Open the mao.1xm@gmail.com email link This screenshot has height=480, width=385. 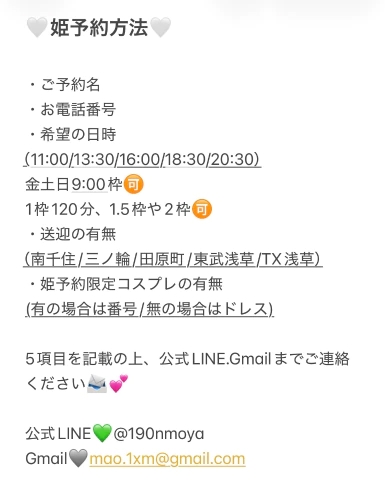click(x=167, y=459)
